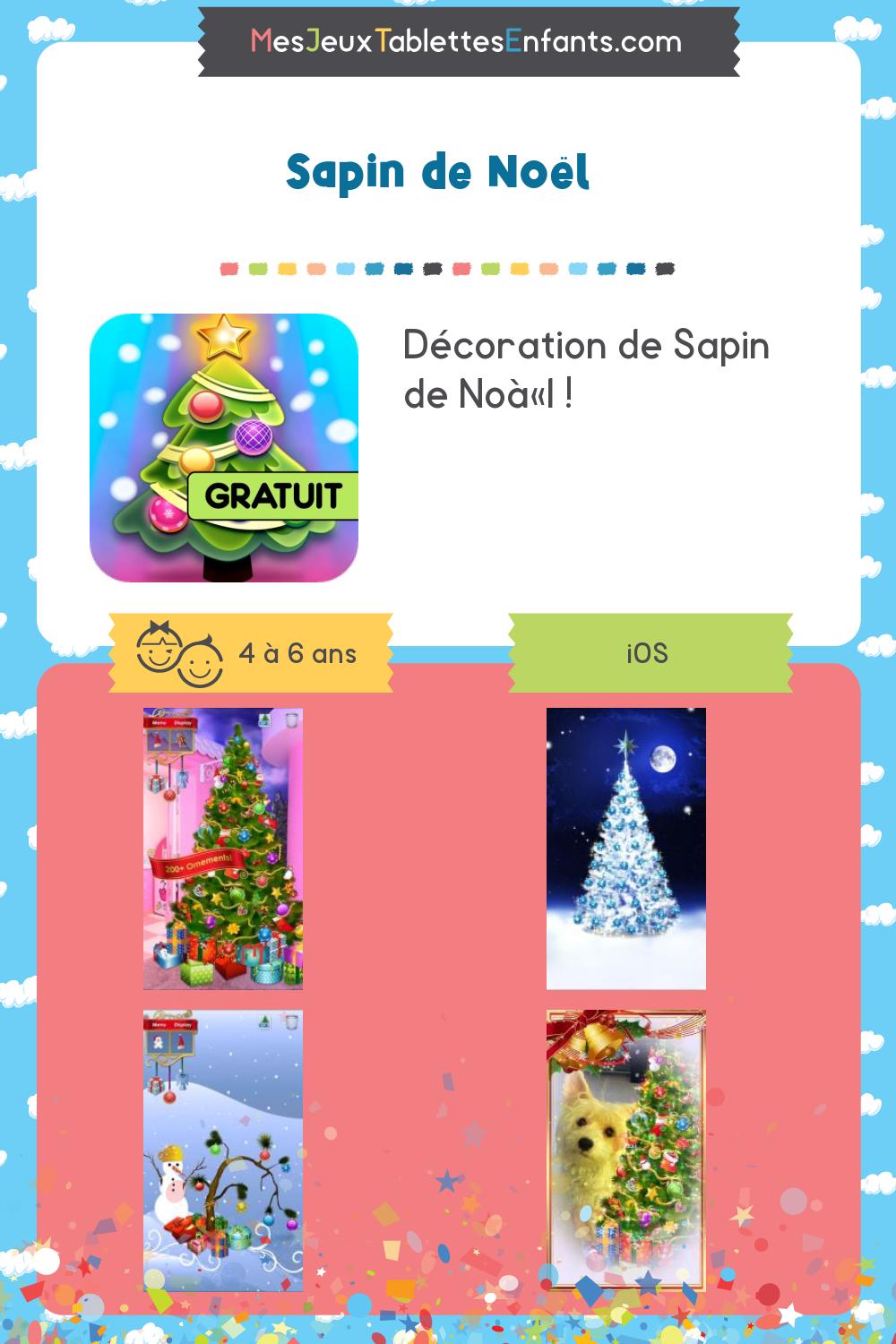Switch to the Display tab
Screen dimensions: 896x1344
click(182, 723)
